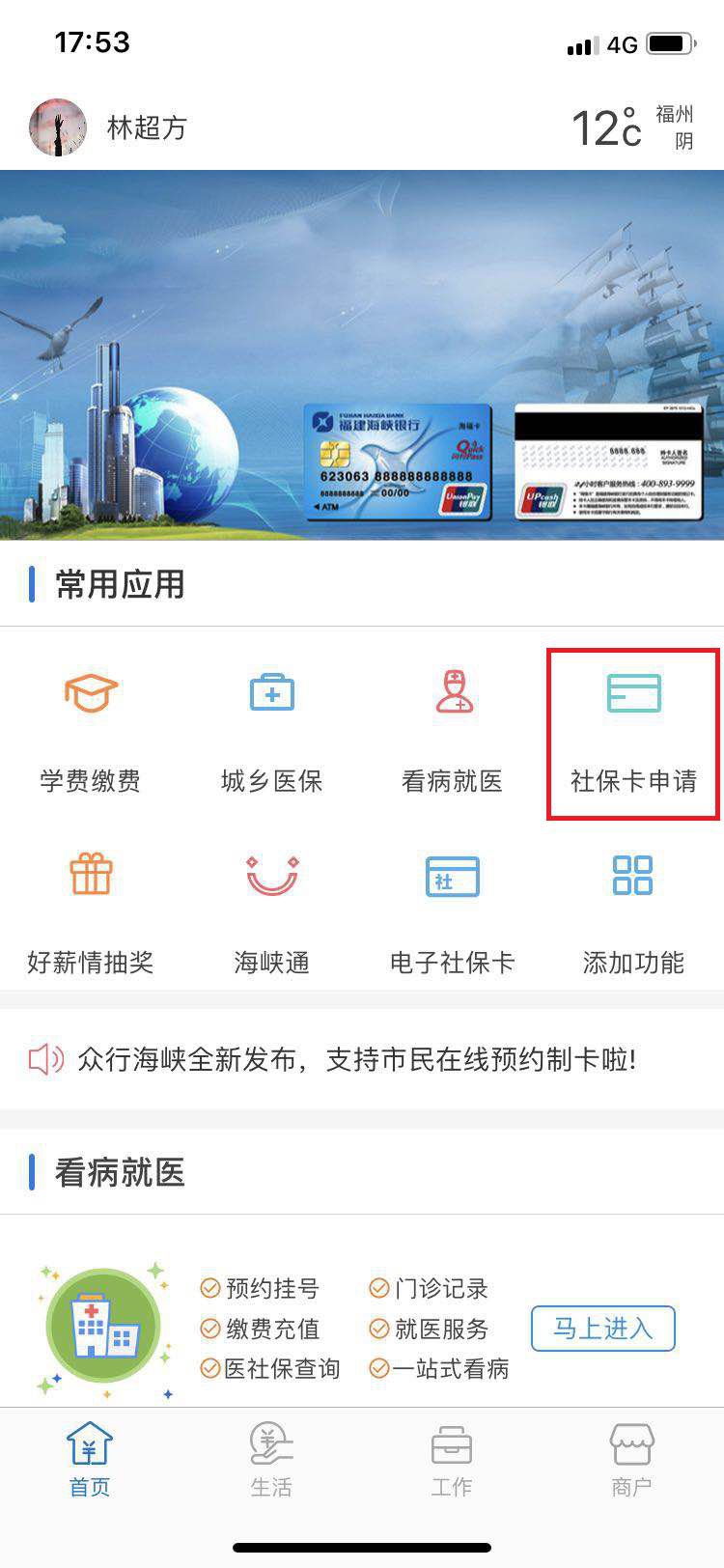Open the Fuzhou weather widget

pyautogui.click(x=632, y=127)
